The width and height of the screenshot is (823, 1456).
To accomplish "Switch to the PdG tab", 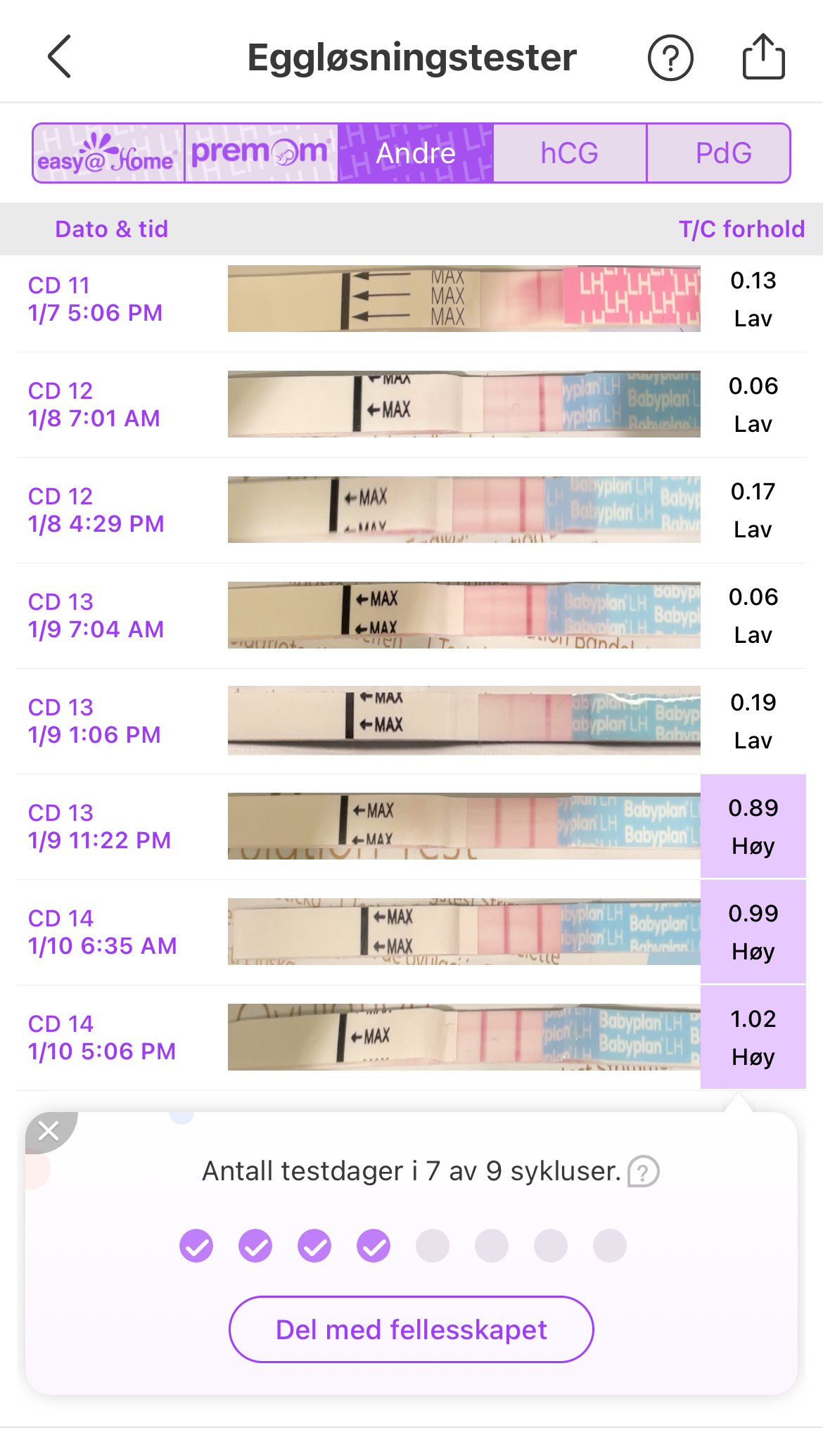I will pyautogui.click(x=723, y=153).
